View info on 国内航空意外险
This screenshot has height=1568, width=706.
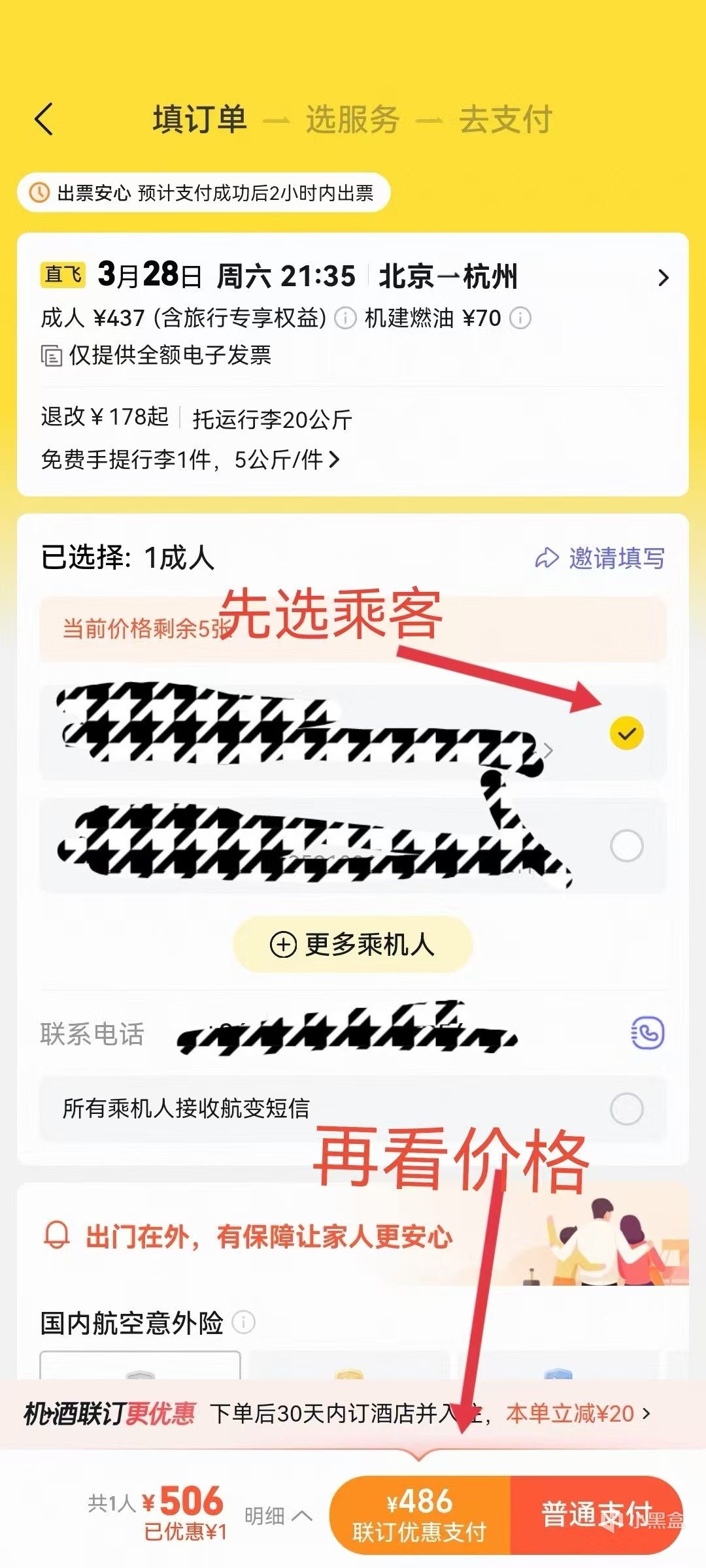tap(244, 1322)
